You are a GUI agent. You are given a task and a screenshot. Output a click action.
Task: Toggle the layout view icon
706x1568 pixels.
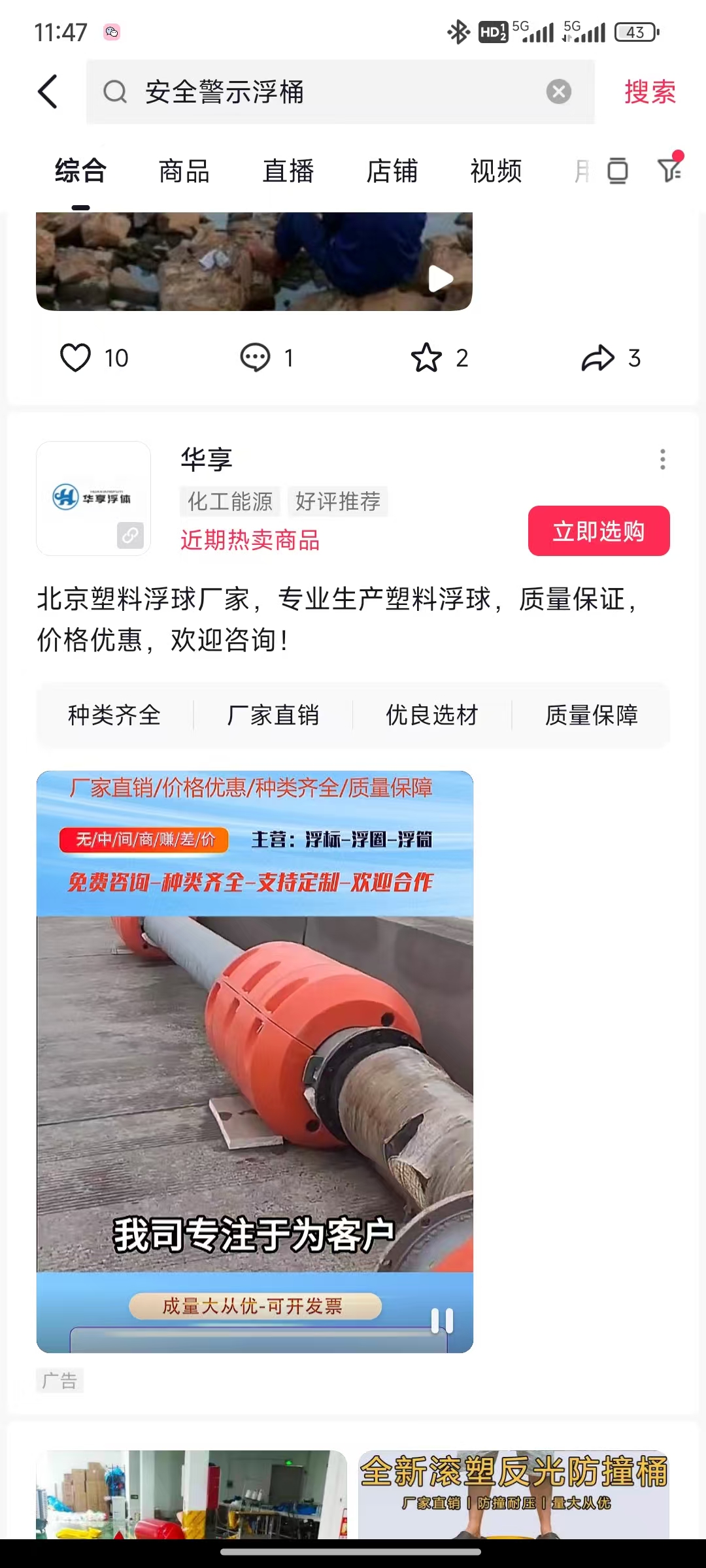[x=618, y=171]
